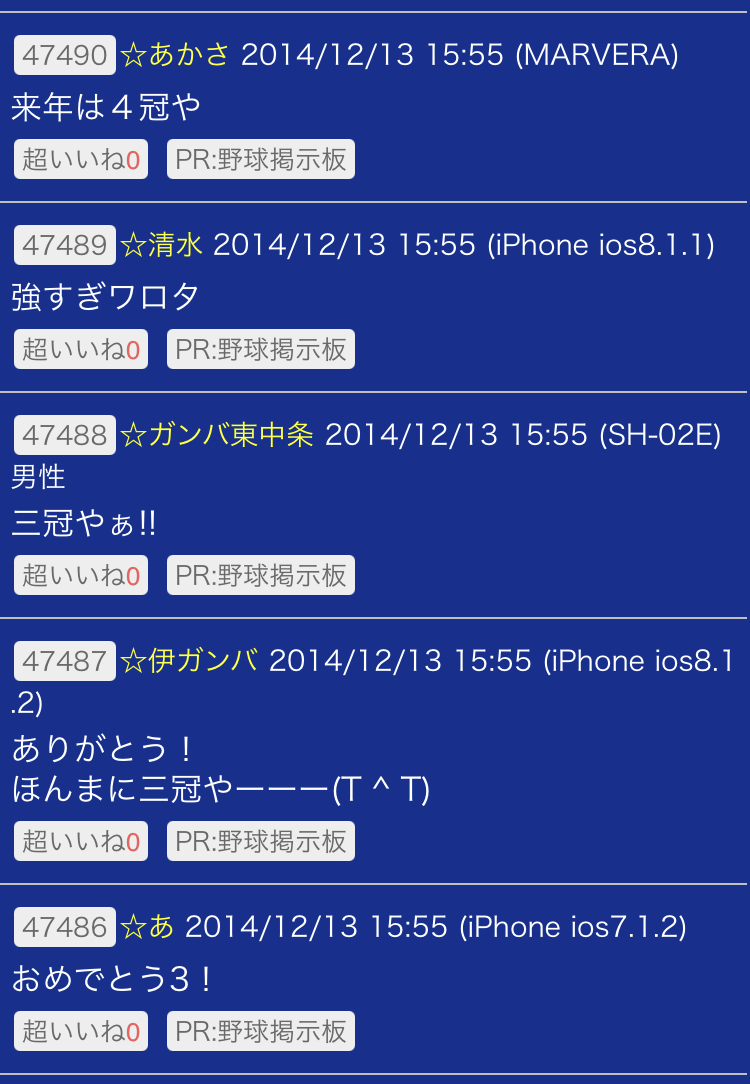Tap the 47488 post number
750x1084 pixels.
click(x=65, y=435)
